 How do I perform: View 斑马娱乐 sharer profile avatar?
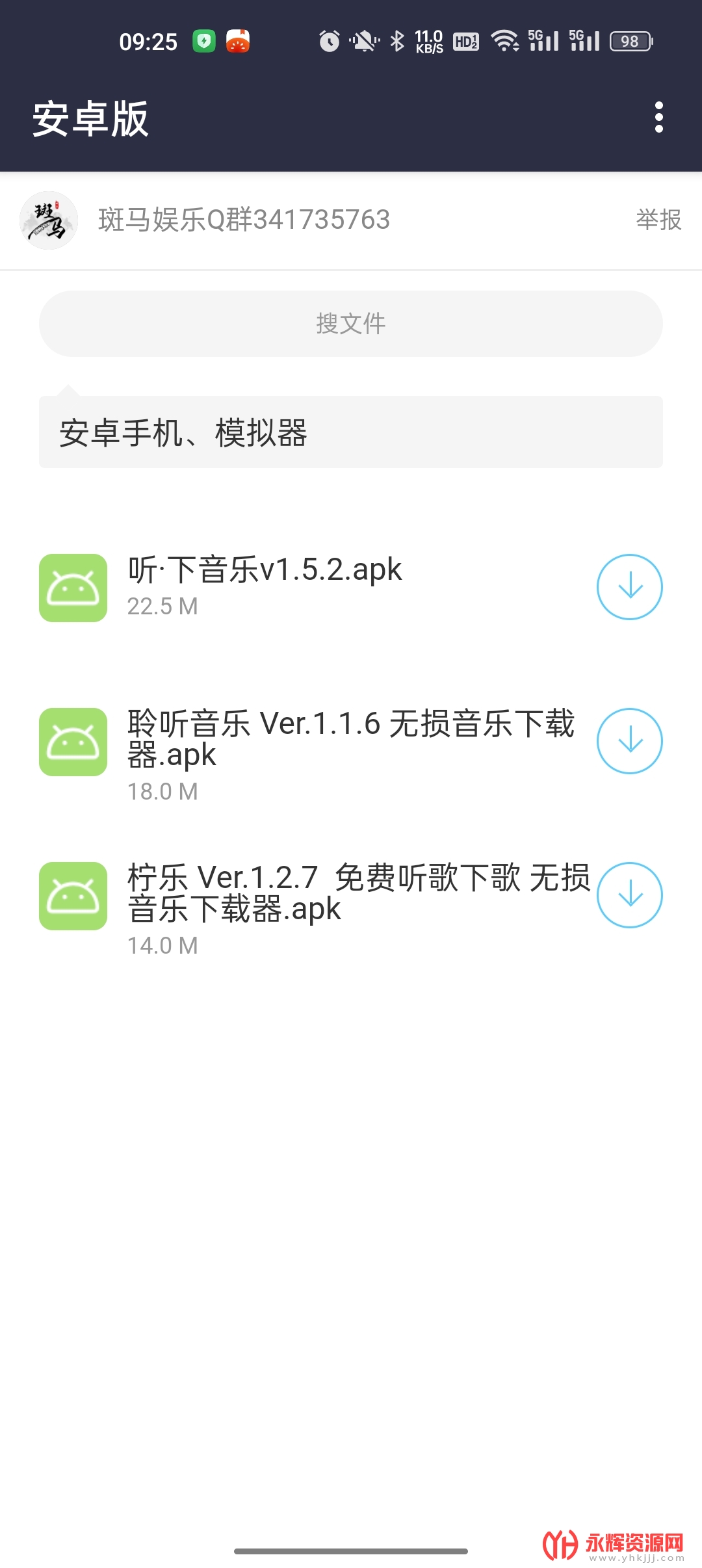(49, 220)
